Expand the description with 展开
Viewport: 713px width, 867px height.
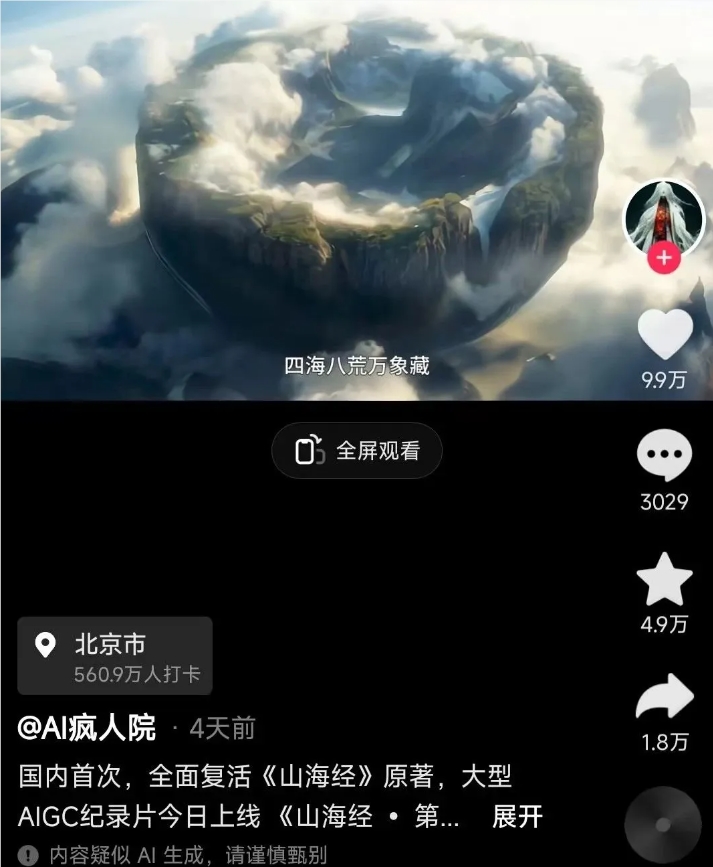(x=517, y=817)
